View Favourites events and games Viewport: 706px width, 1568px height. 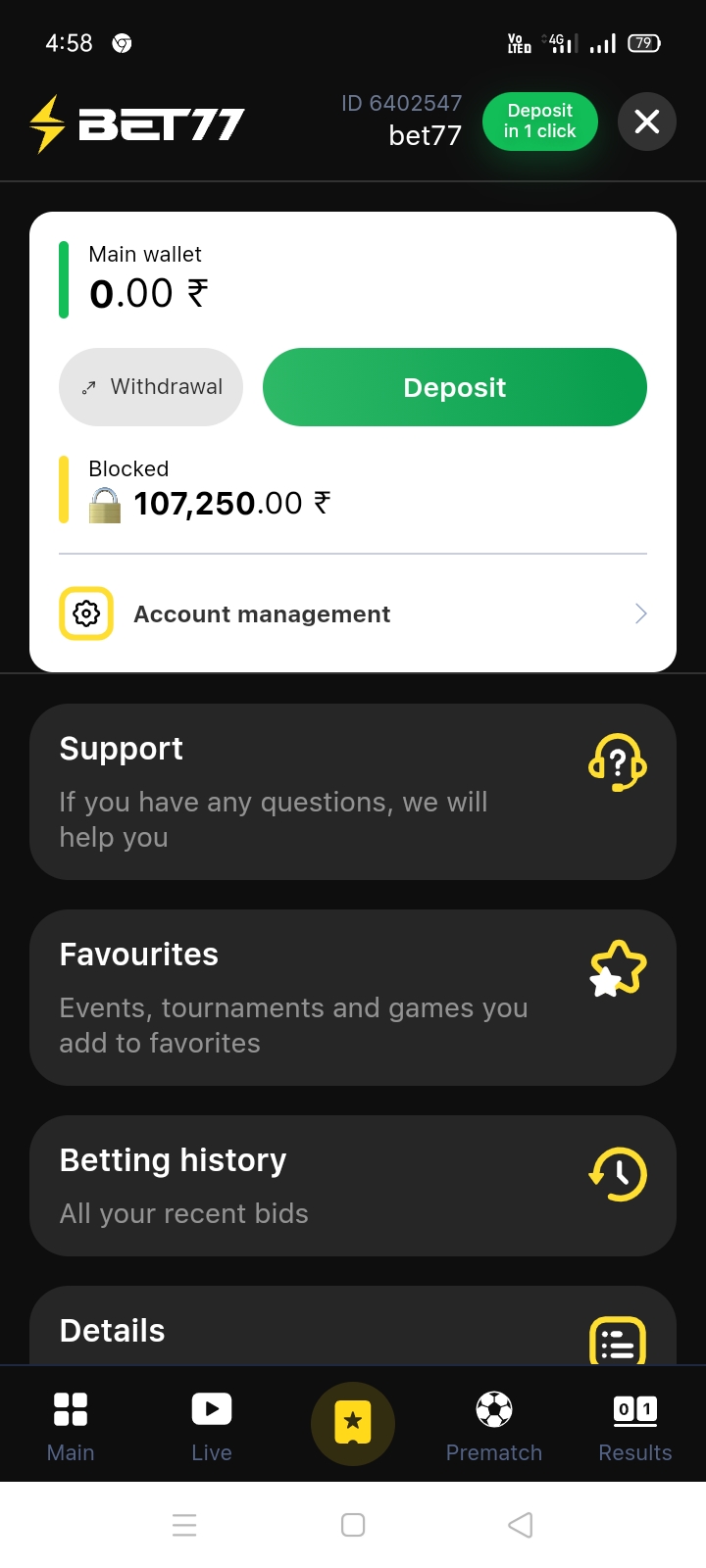click(353, 997)
